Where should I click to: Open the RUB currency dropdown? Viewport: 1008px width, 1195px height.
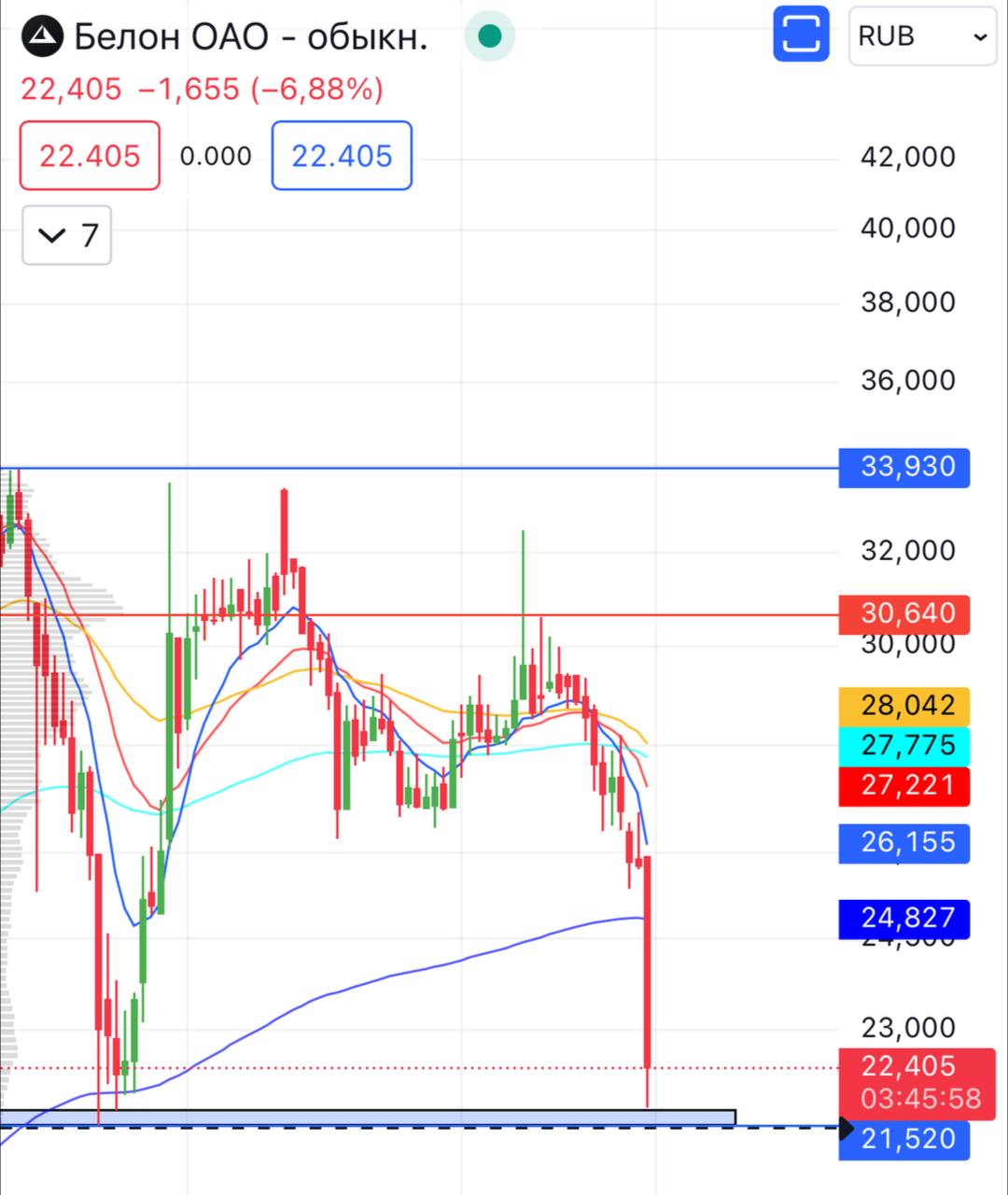[922, 36]
